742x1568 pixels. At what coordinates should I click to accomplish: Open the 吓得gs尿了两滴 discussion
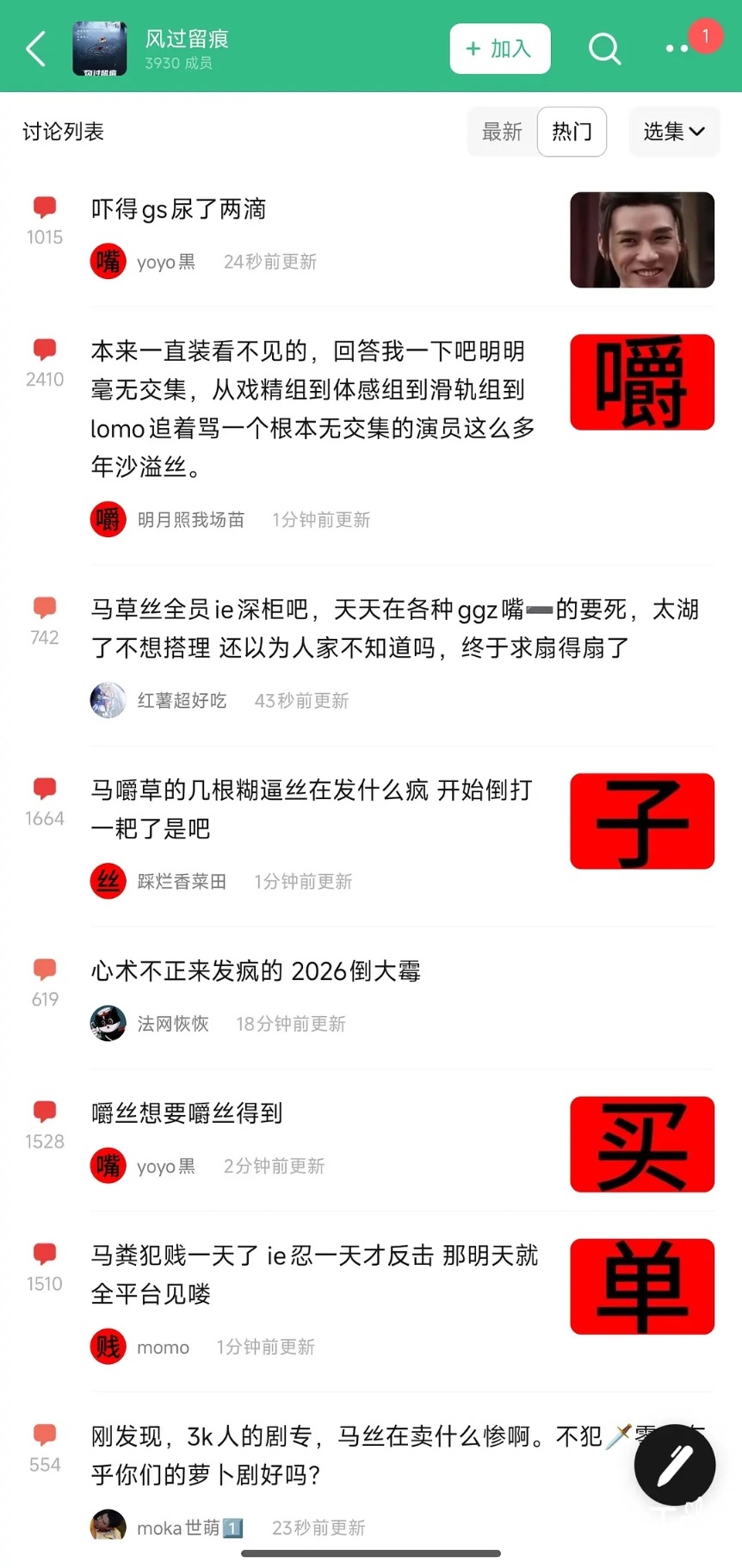tap(179, 209)
